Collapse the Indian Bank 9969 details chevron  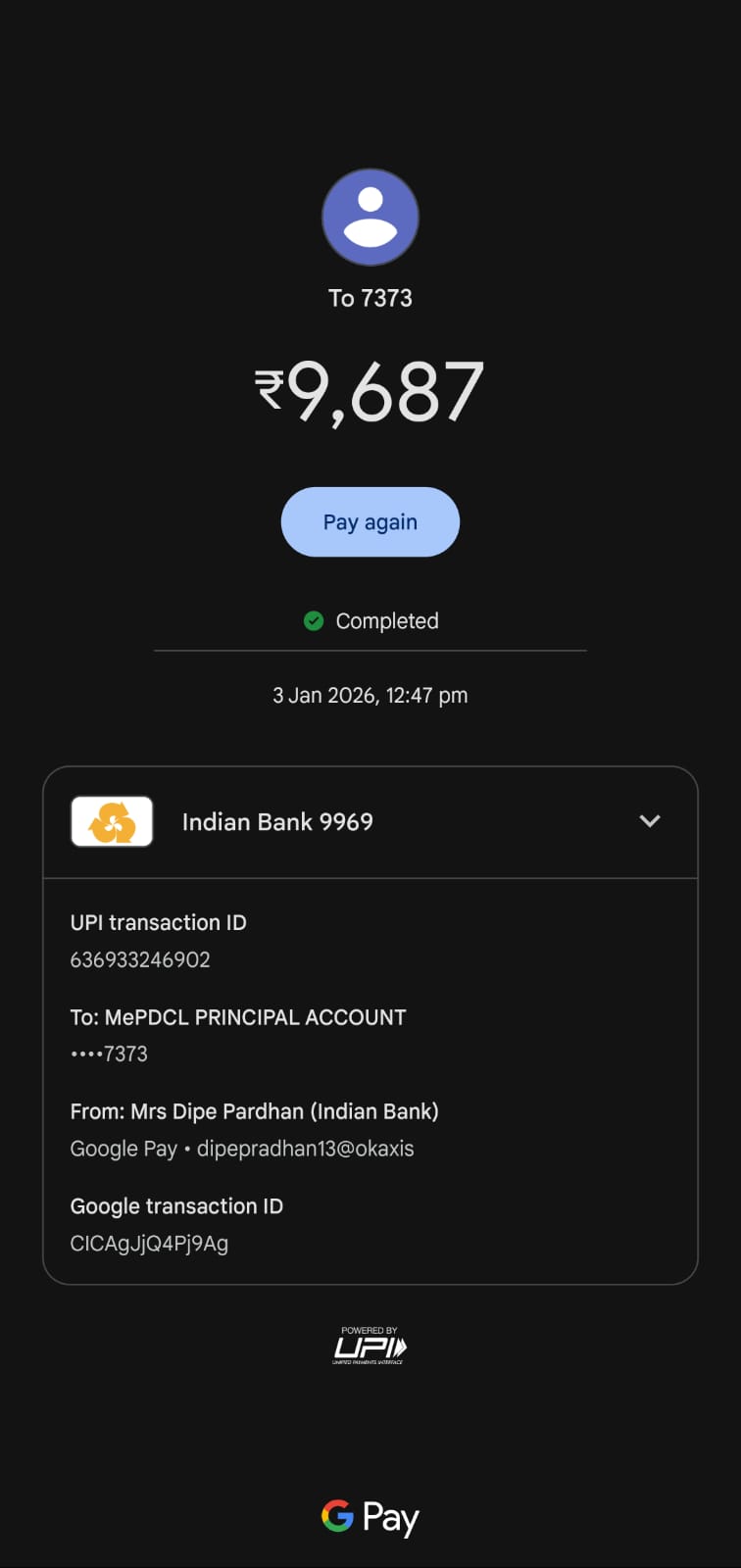point(649,821)
